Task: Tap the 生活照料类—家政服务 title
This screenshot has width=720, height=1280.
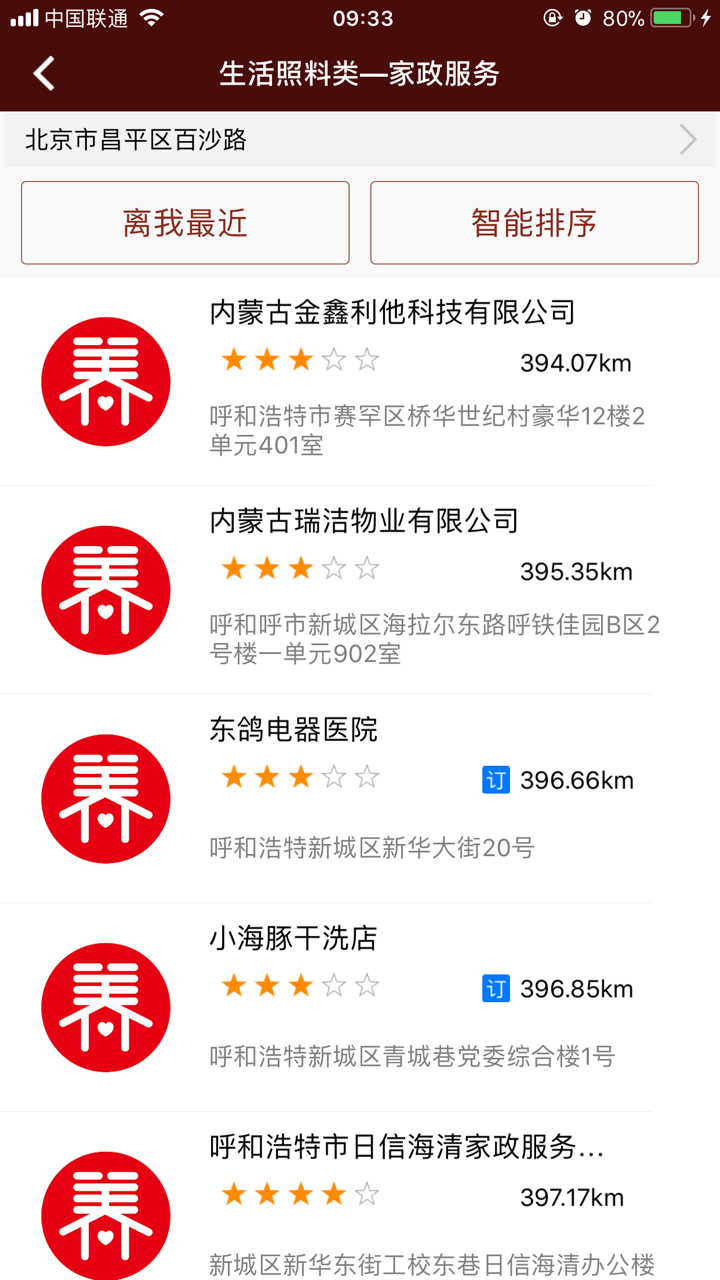Action: [x=360, y=74]
